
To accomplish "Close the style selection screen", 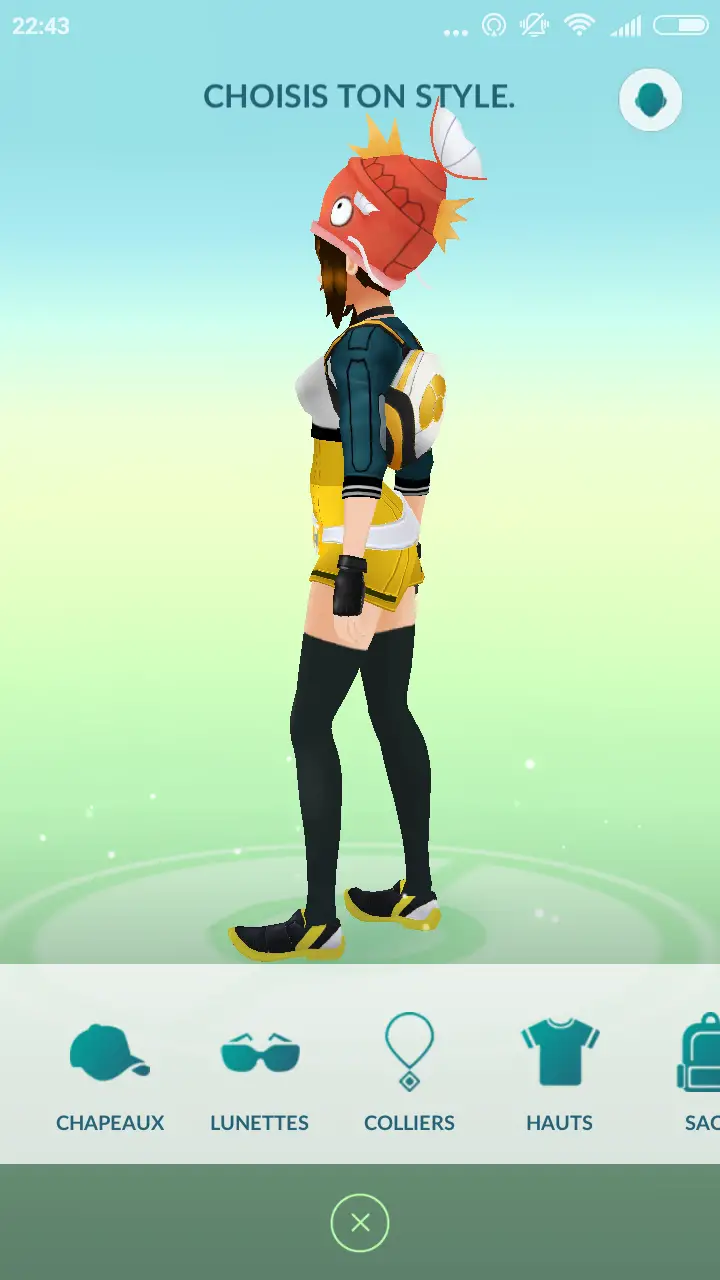I will click(x=360, y=1222).
